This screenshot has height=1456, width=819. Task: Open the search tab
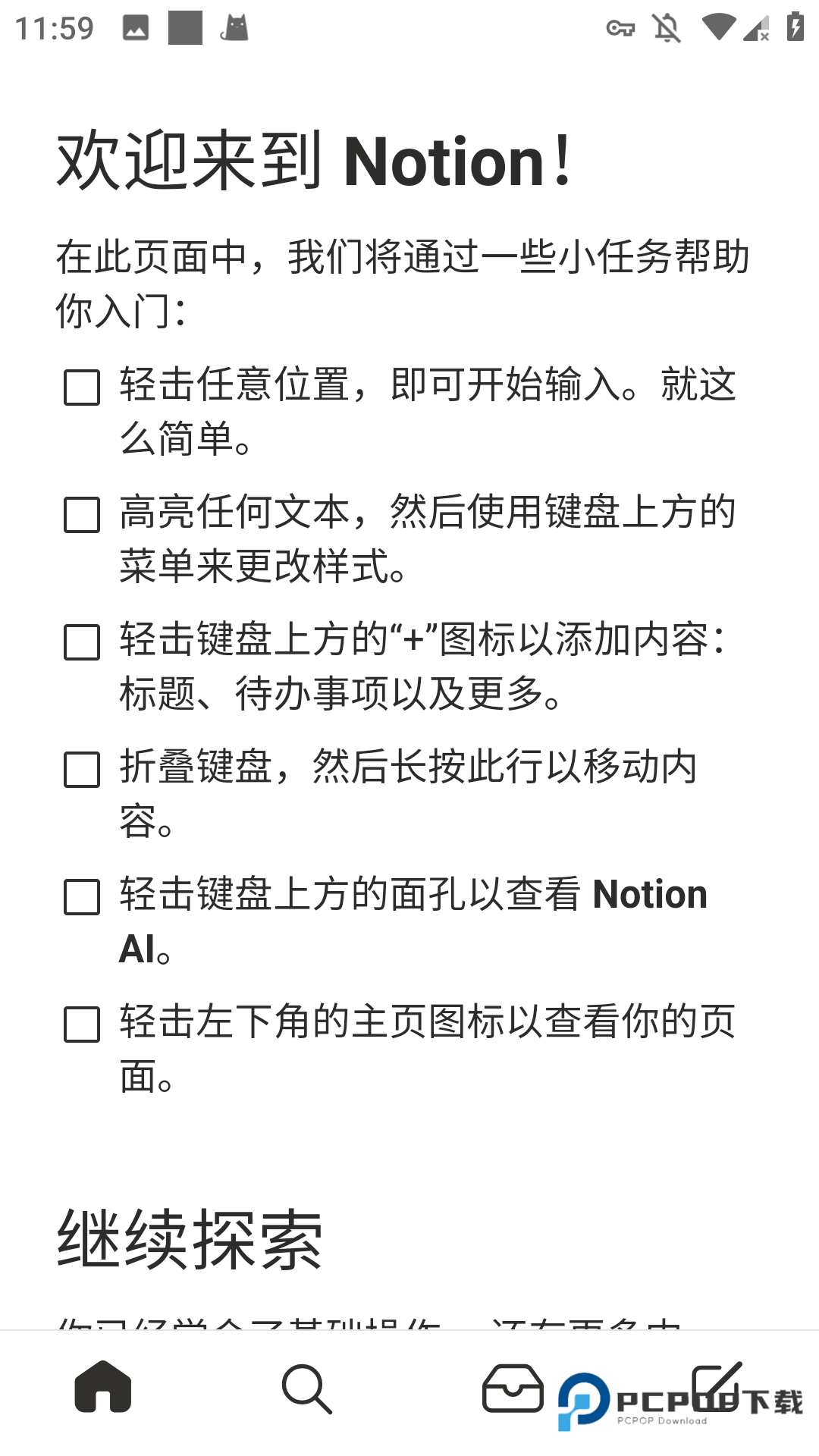[x=307, y=1389]
